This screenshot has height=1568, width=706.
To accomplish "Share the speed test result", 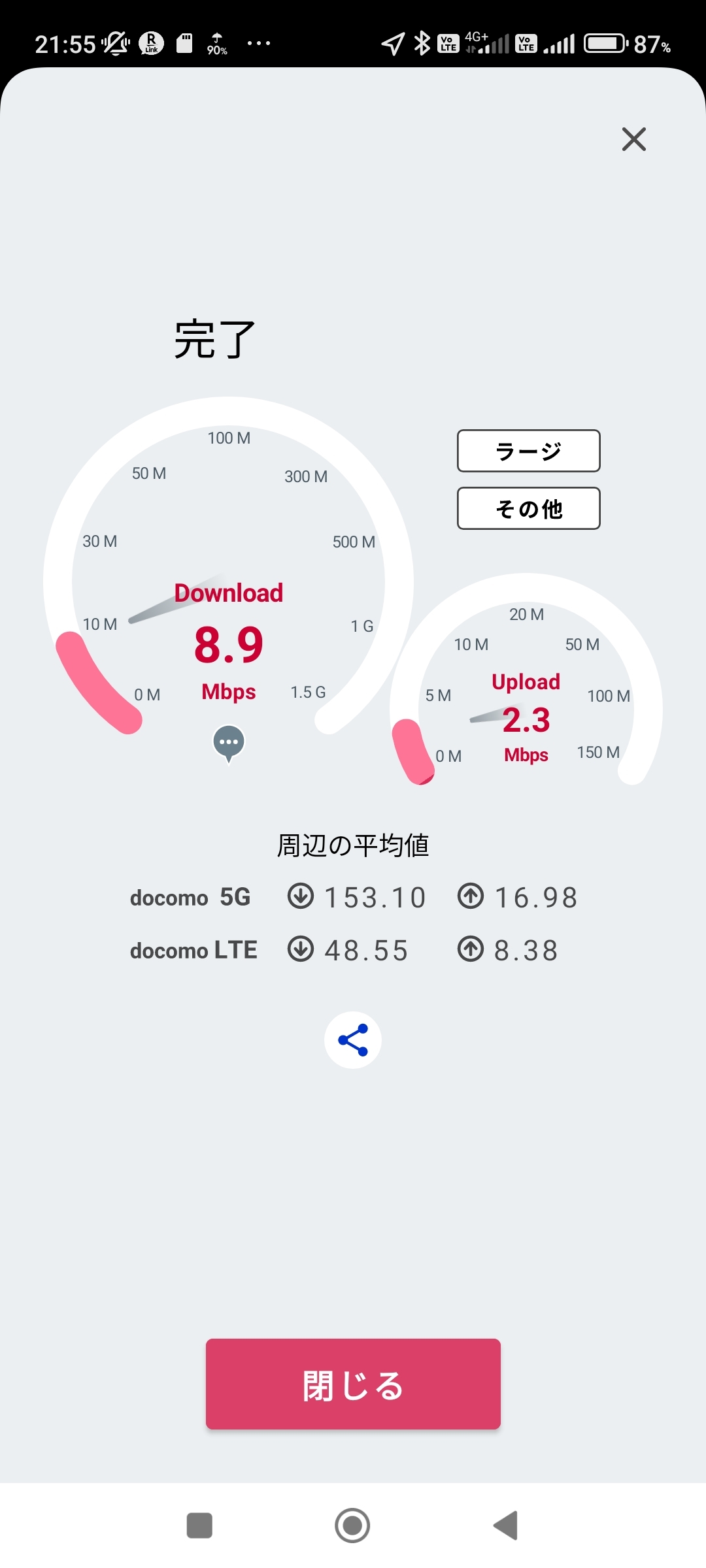I will [x=353, y=1040].
